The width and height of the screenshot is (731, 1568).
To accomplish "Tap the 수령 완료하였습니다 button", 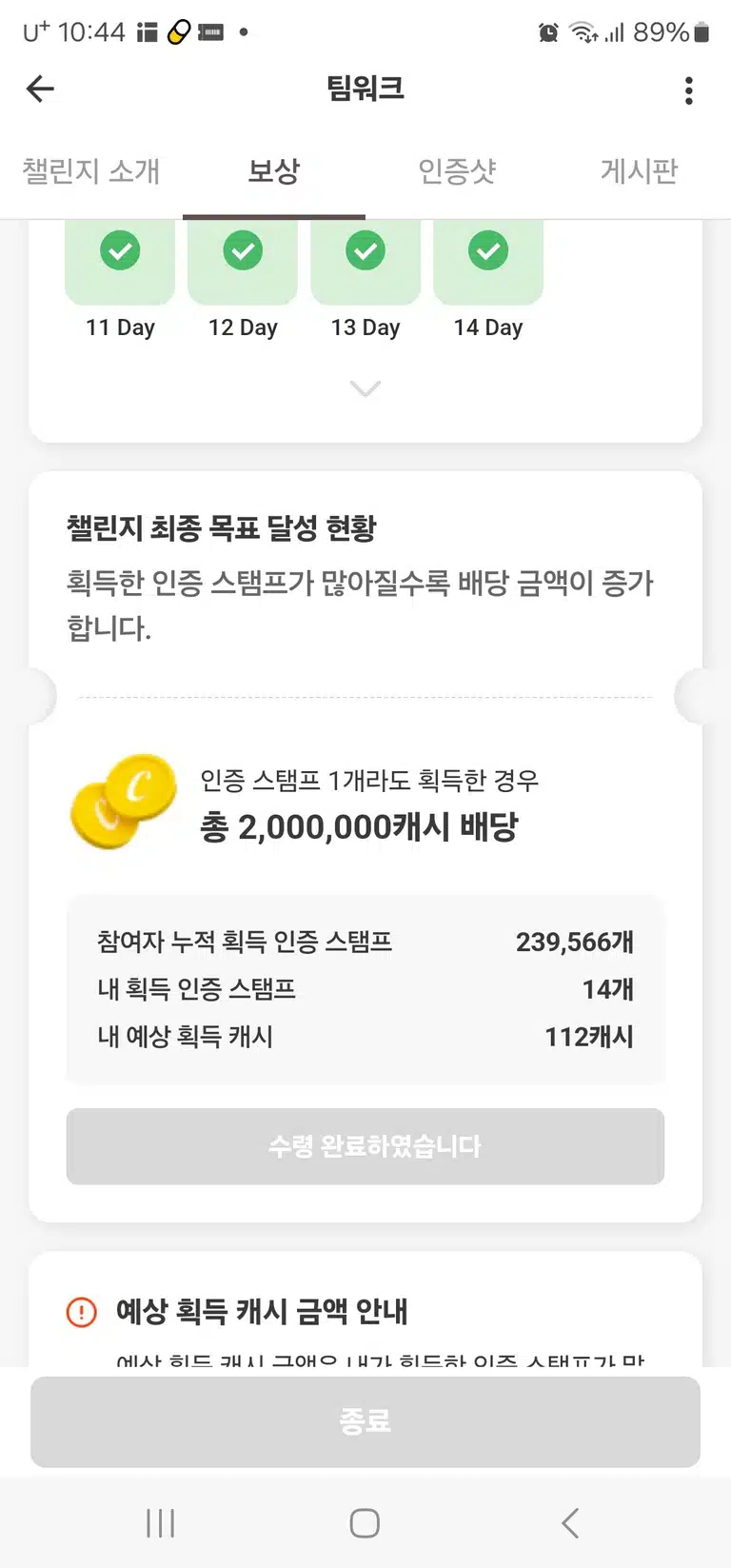I will point(365,1146).
